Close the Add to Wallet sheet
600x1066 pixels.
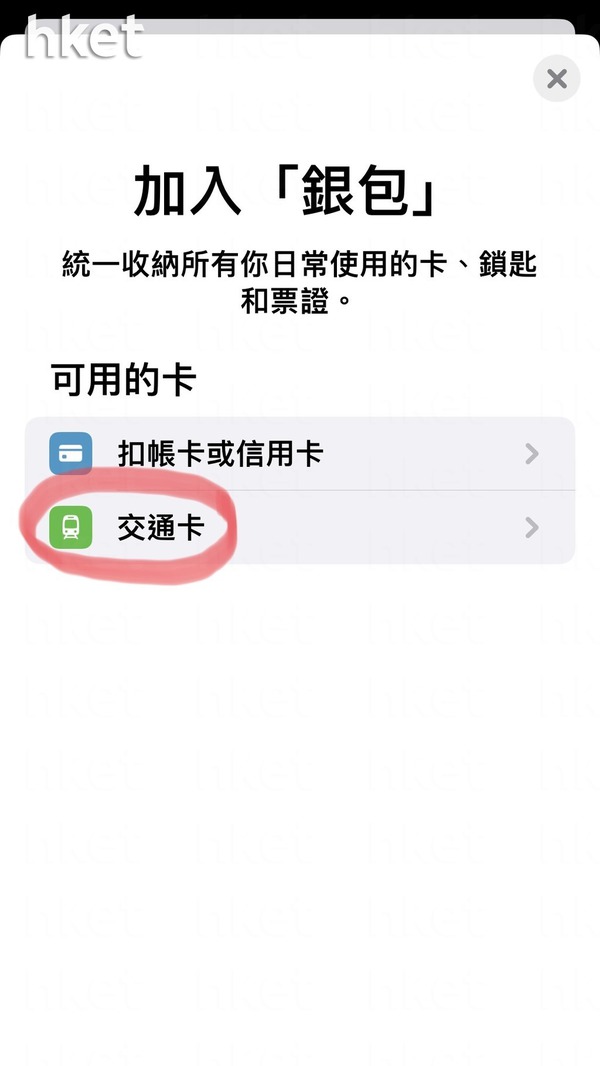coord(557,78)
